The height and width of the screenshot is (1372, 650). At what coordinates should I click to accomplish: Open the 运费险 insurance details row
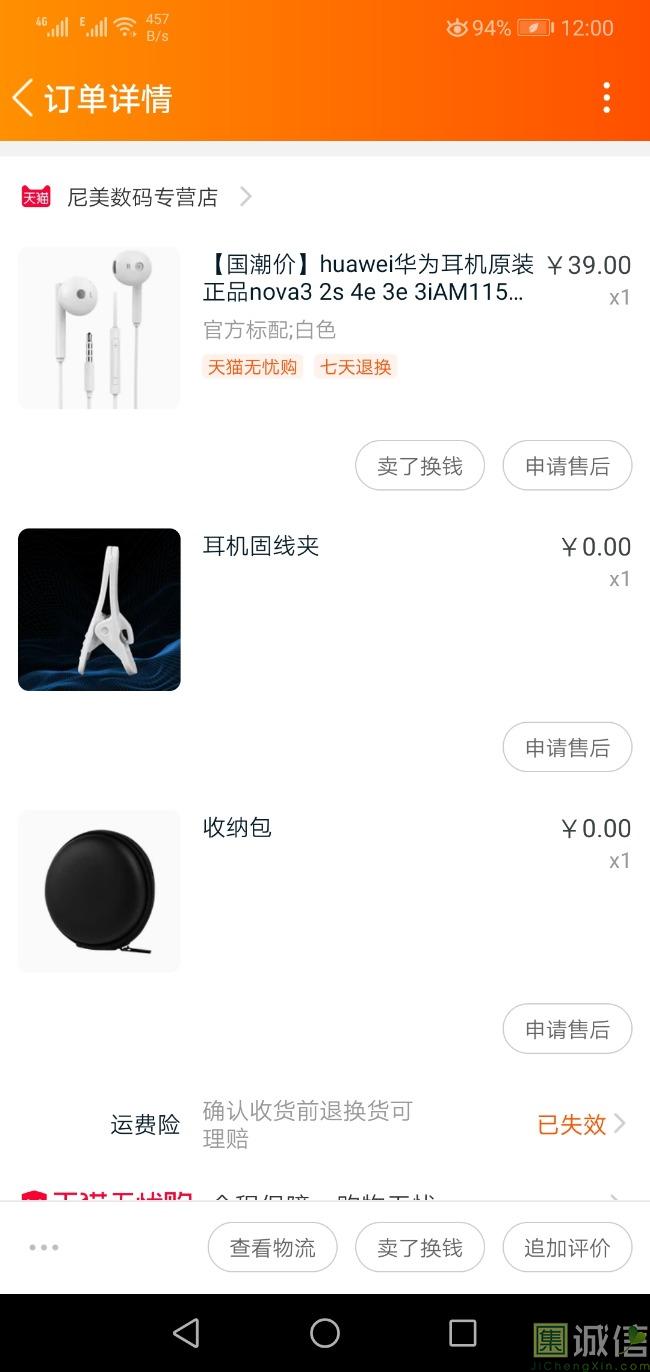coord(370,1125)
